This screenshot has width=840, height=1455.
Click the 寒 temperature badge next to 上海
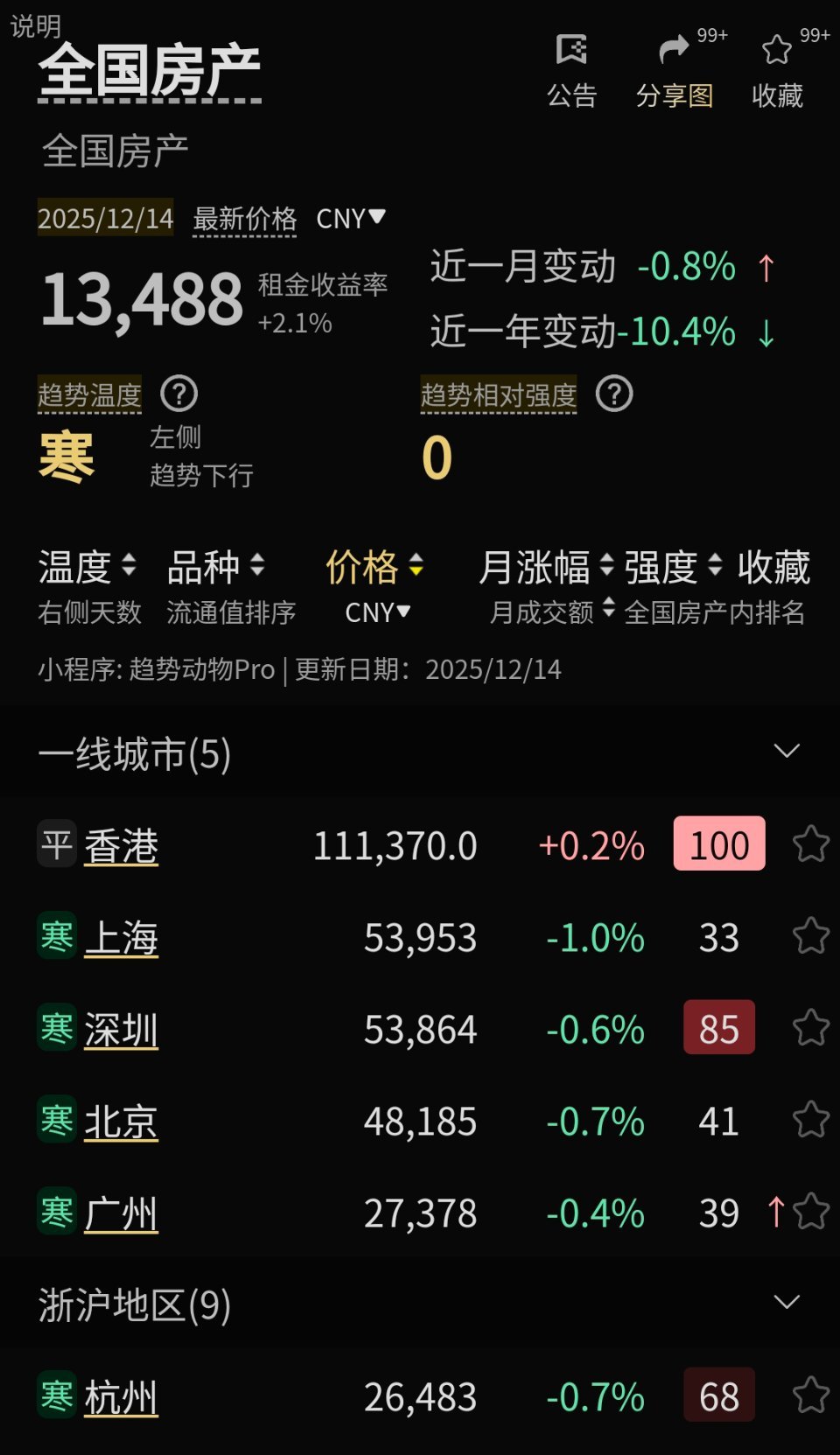(56, 936)
